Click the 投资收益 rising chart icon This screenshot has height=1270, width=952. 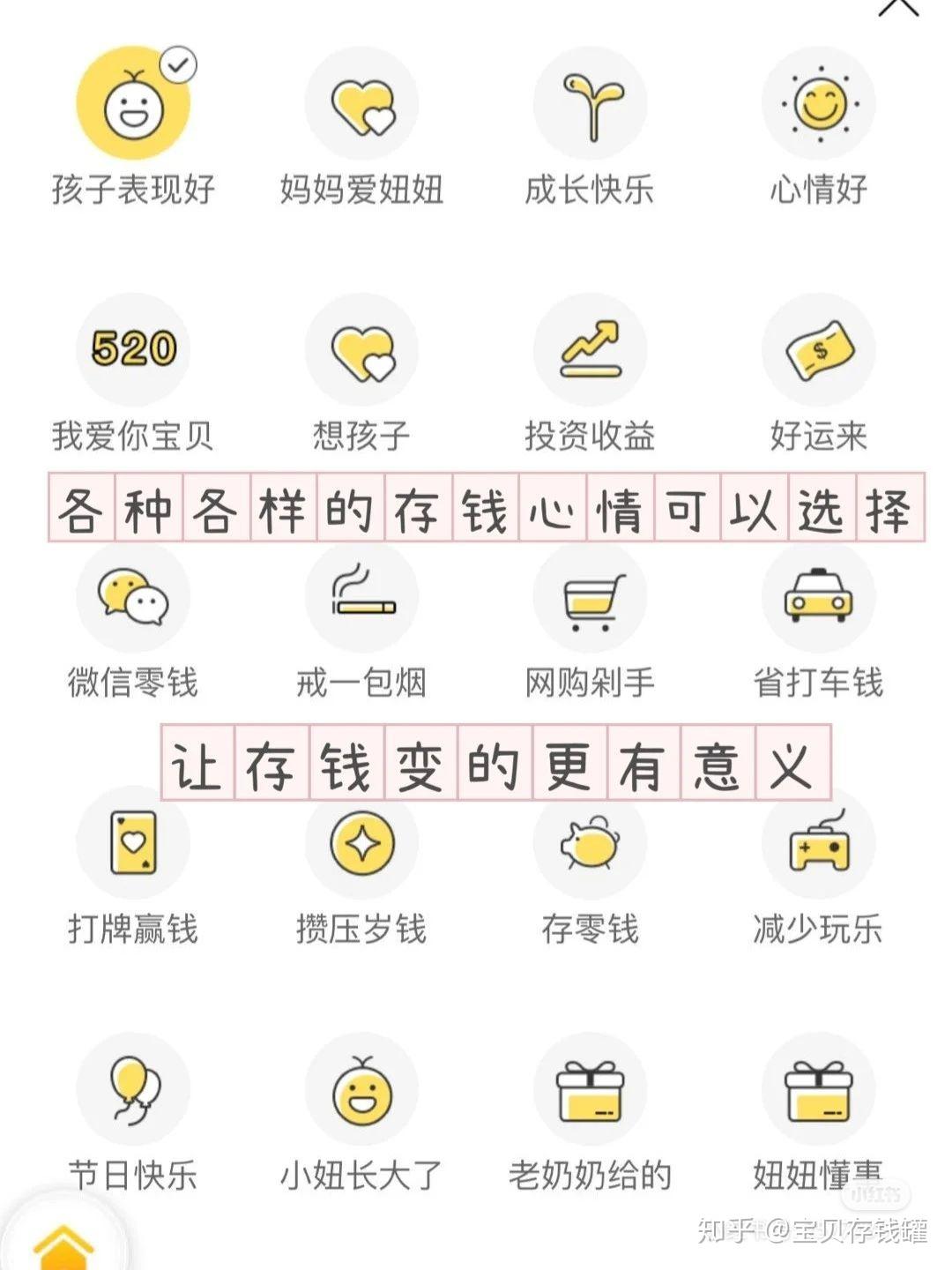(591, 349)
